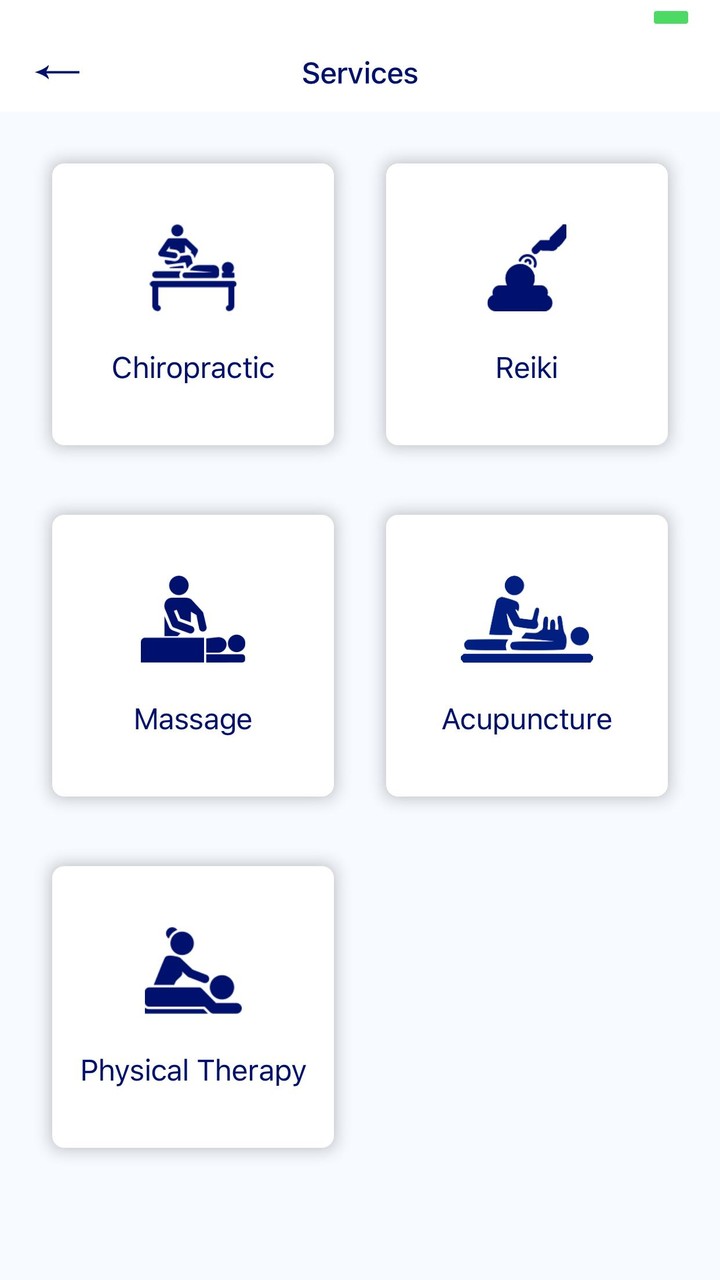Pick the Physical Therapy service card
720x1280 pixels.
193,1006
